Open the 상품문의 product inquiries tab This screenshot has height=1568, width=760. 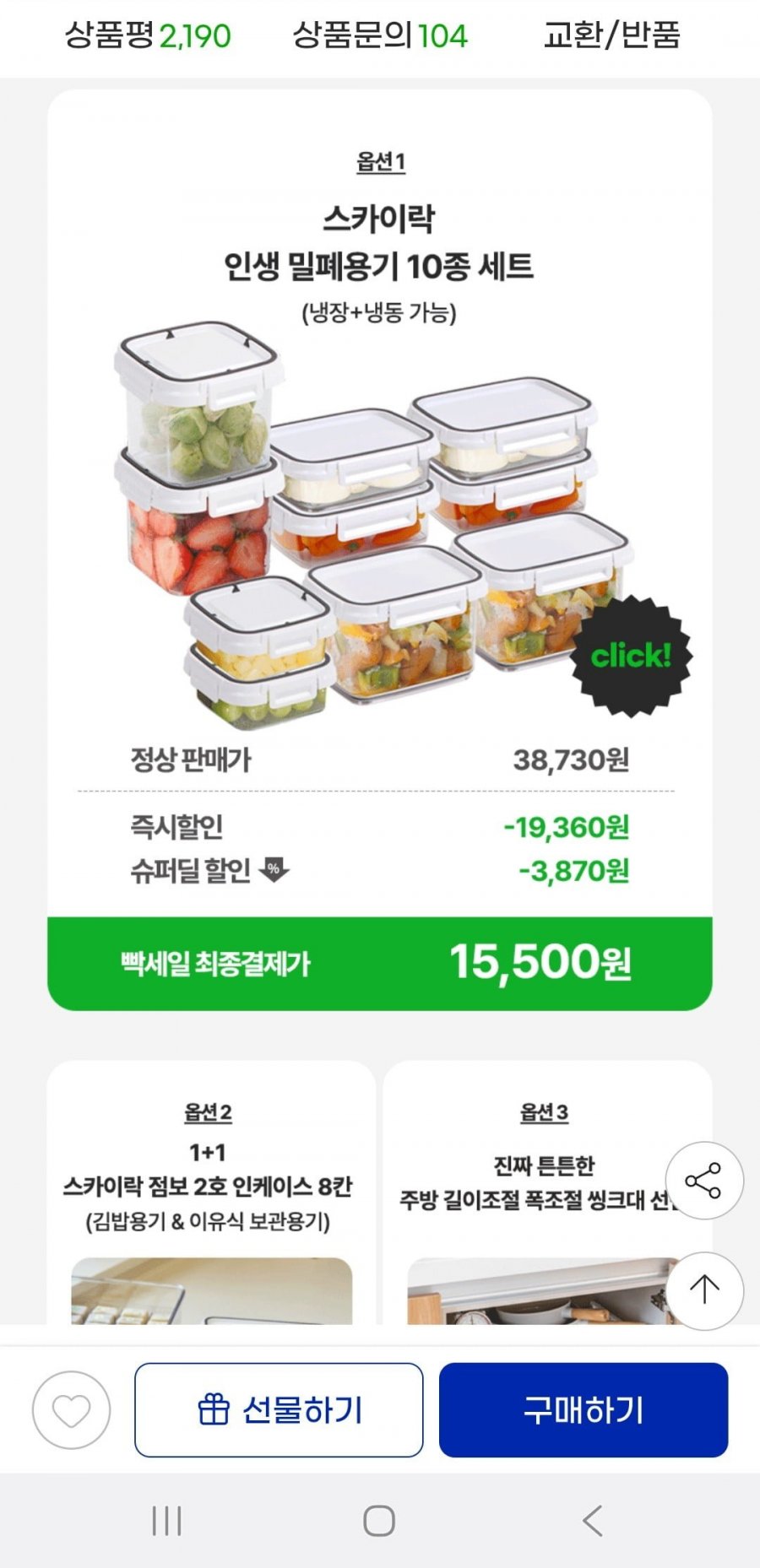[379, 35]
